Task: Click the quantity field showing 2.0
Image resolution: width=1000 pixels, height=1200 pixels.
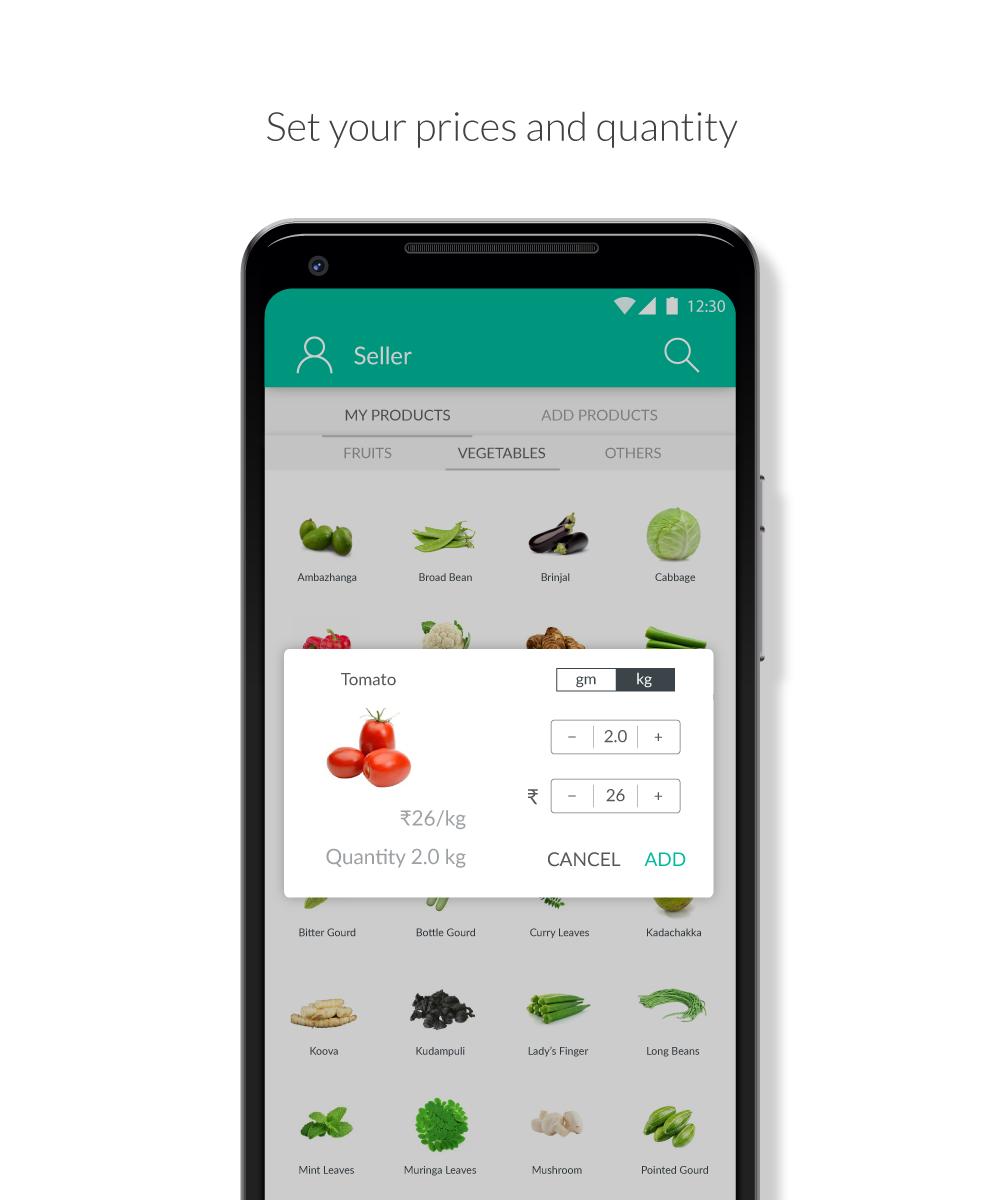Action: (615, 736)
